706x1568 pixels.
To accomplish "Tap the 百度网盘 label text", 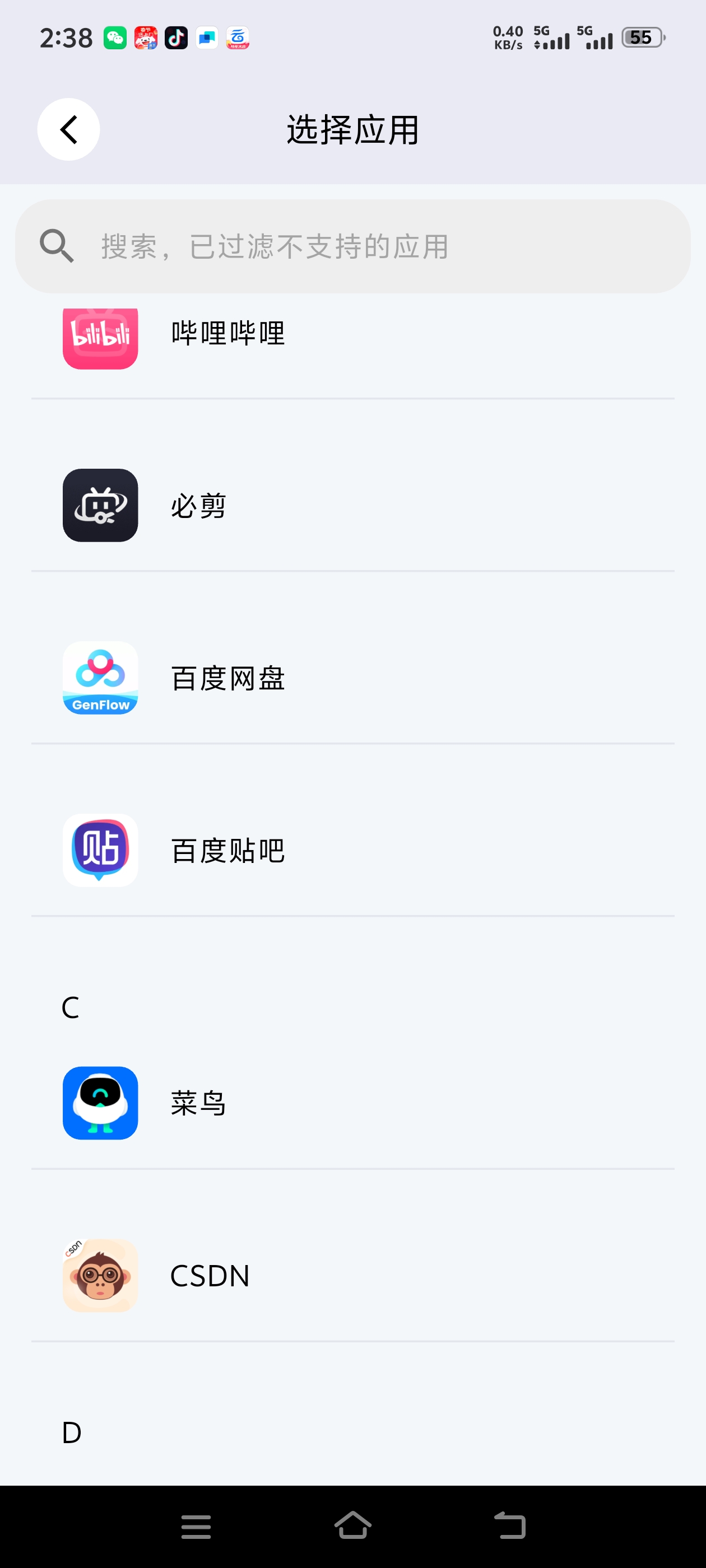I will coord(227,678).
